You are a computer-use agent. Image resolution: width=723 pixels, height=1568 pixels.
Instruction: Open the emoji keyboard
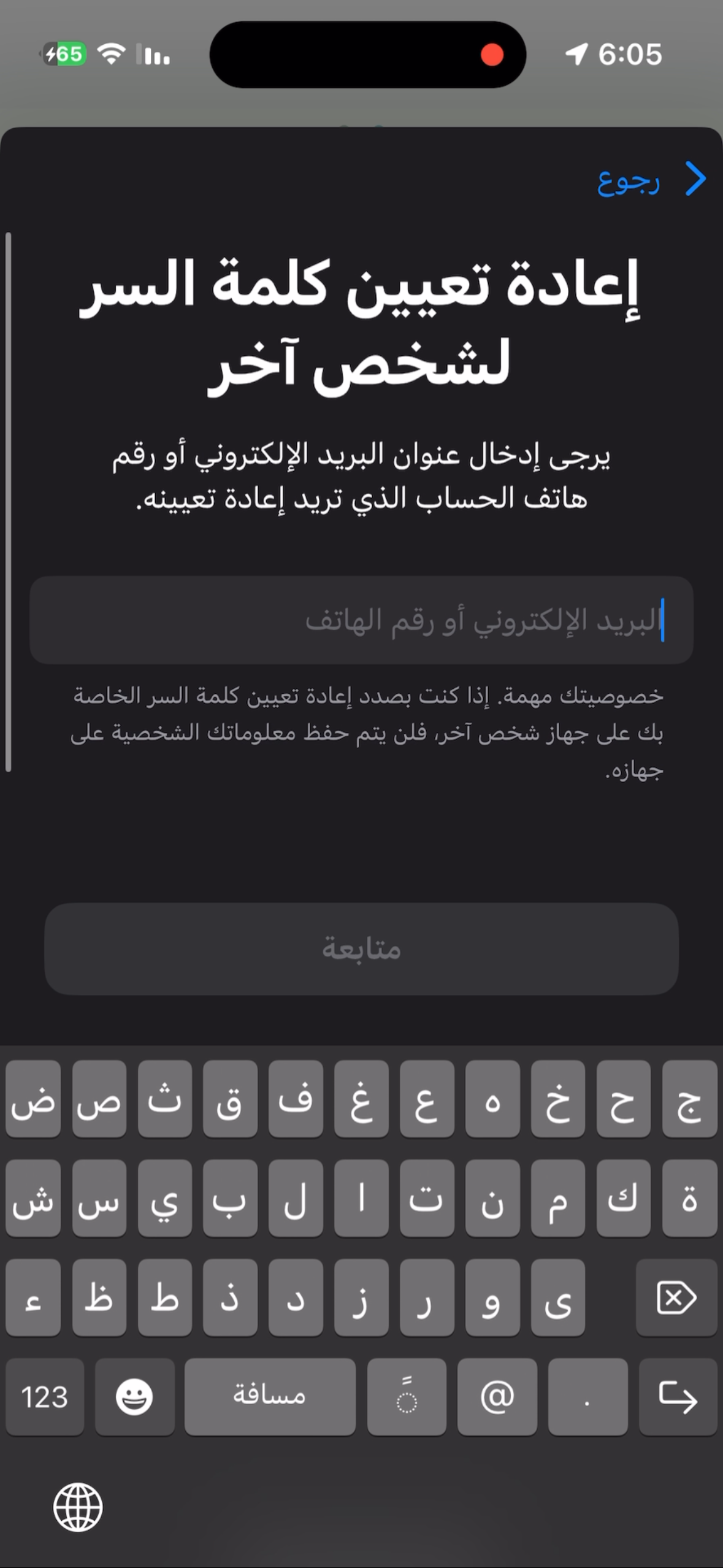pyautogui.click(x=134, y=1397)
